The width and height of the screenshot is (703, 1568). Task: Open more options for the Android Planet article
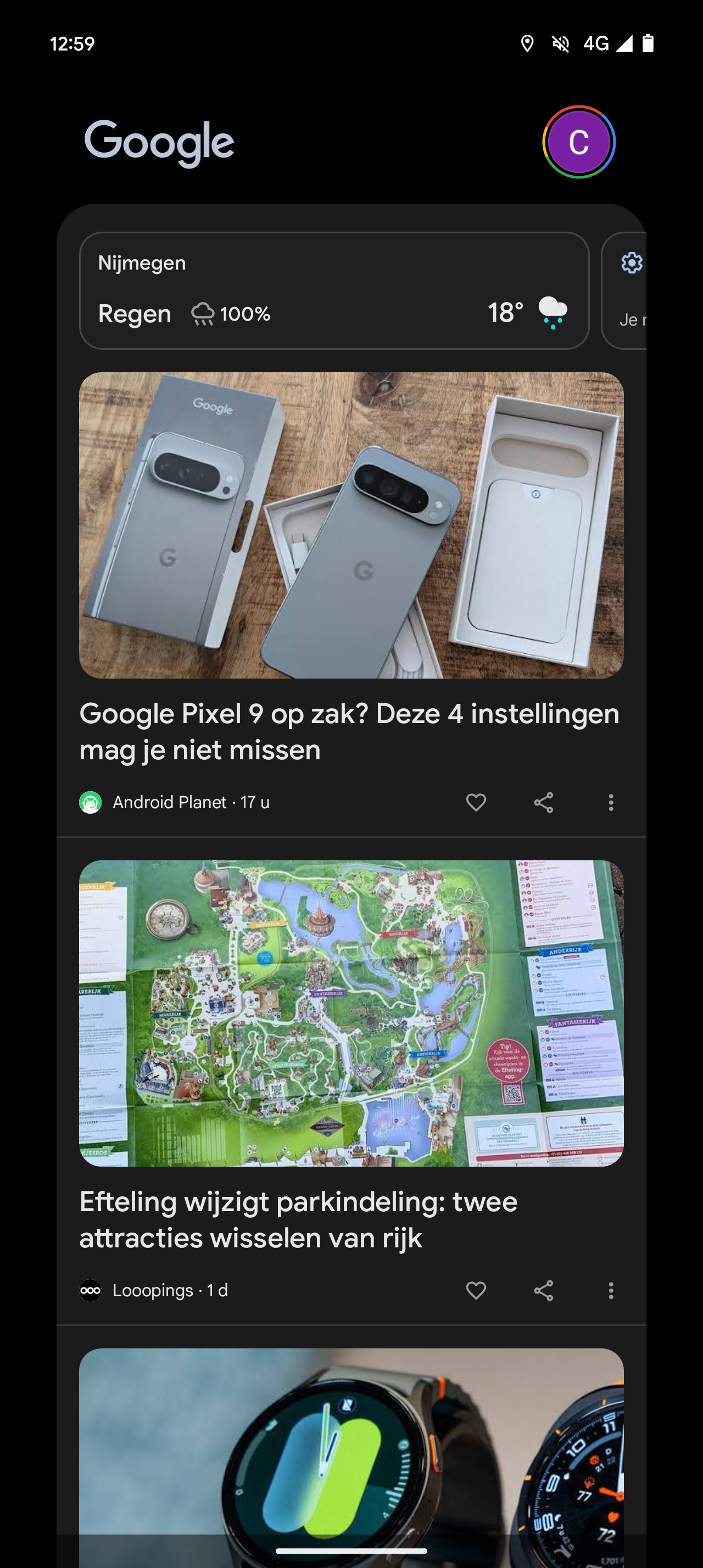point(611,802)
